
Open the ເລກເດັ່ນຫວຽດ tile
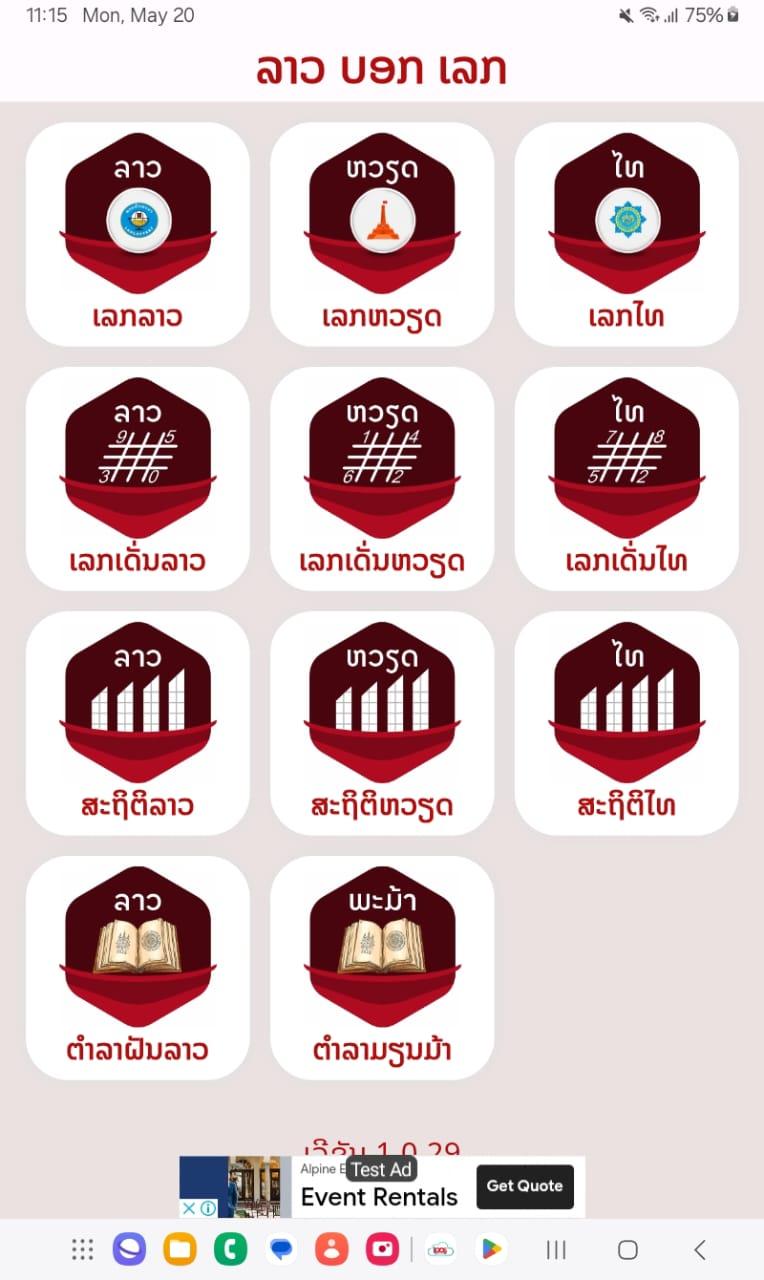(382, 478)
